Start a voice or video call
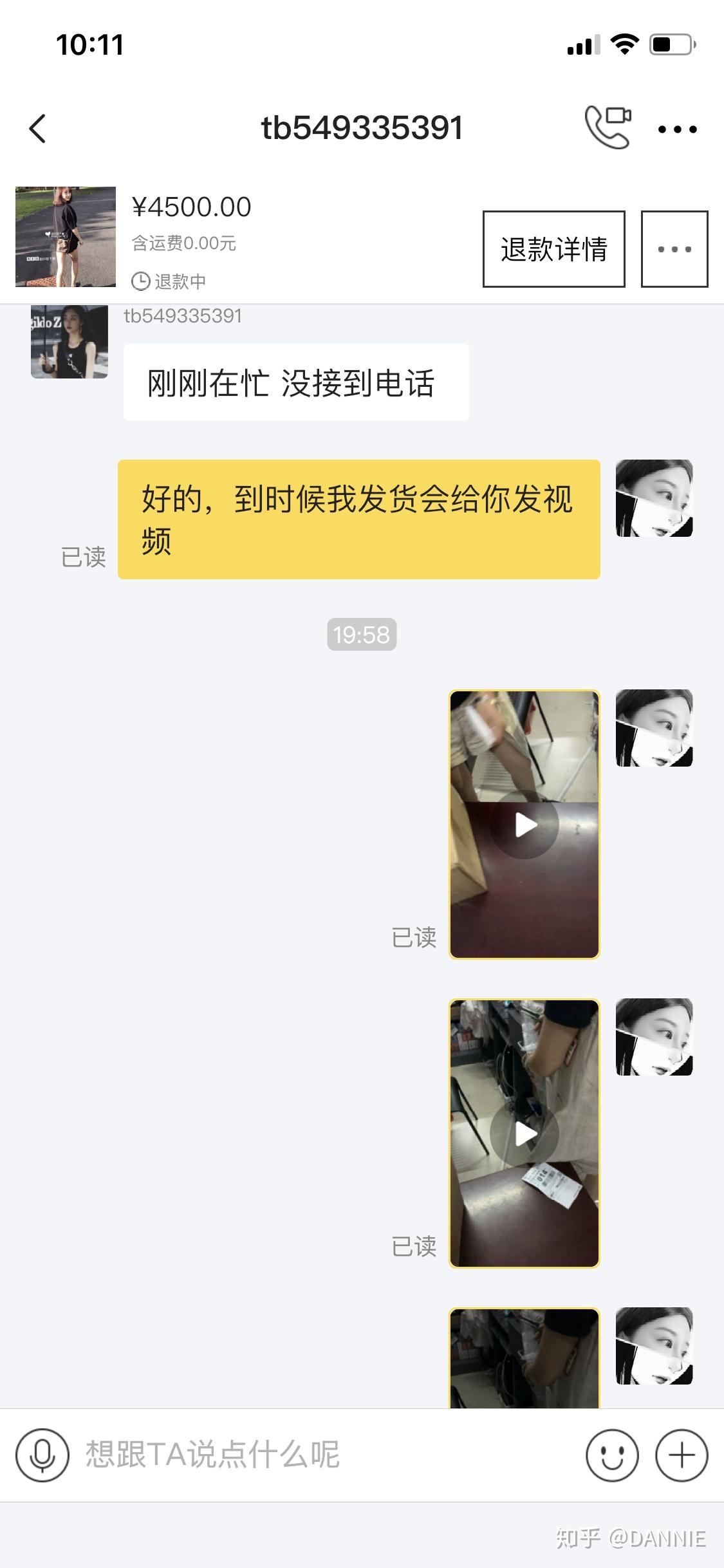The width and height of the screenshot is (724, 1568). [x=608, y=127]
